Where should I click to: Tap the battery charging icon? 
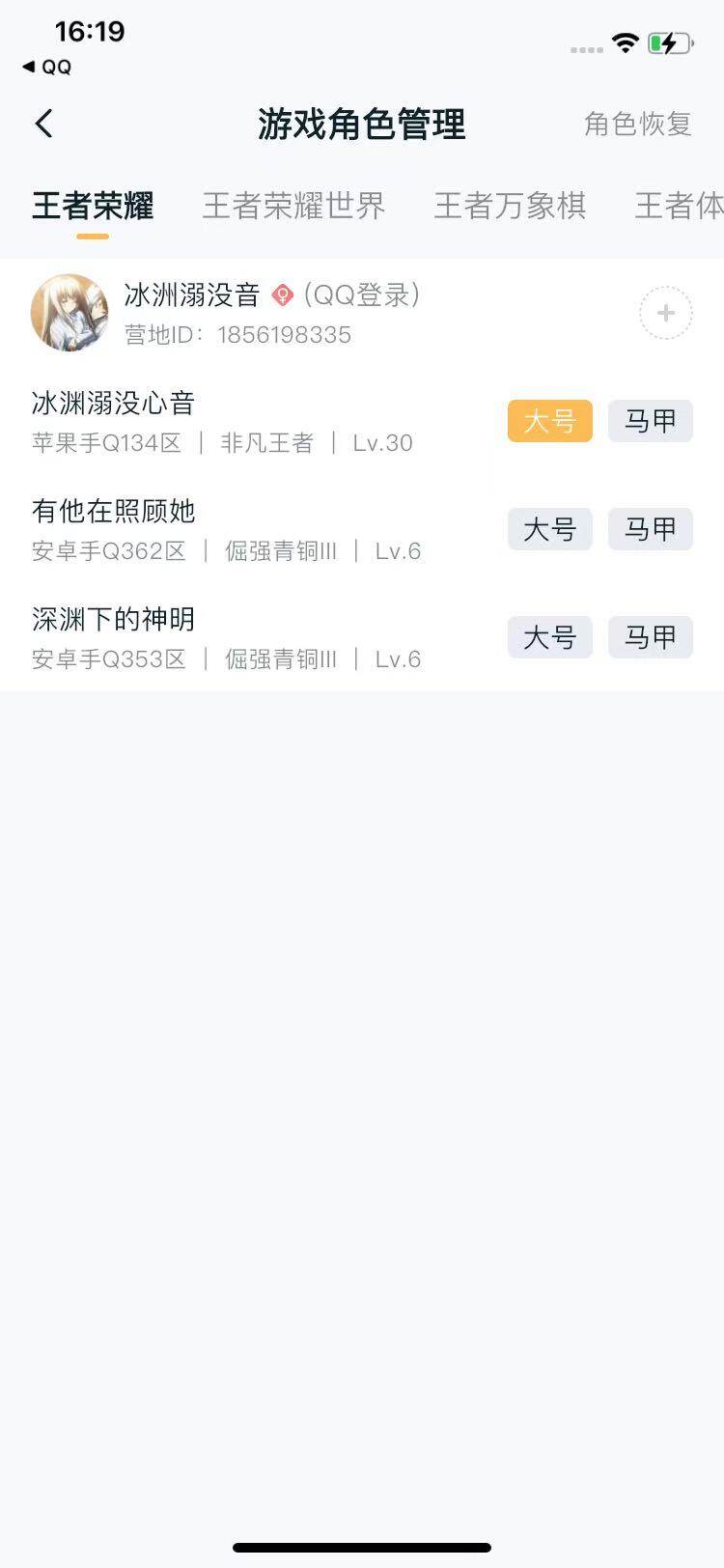click(x=670, y=42)
